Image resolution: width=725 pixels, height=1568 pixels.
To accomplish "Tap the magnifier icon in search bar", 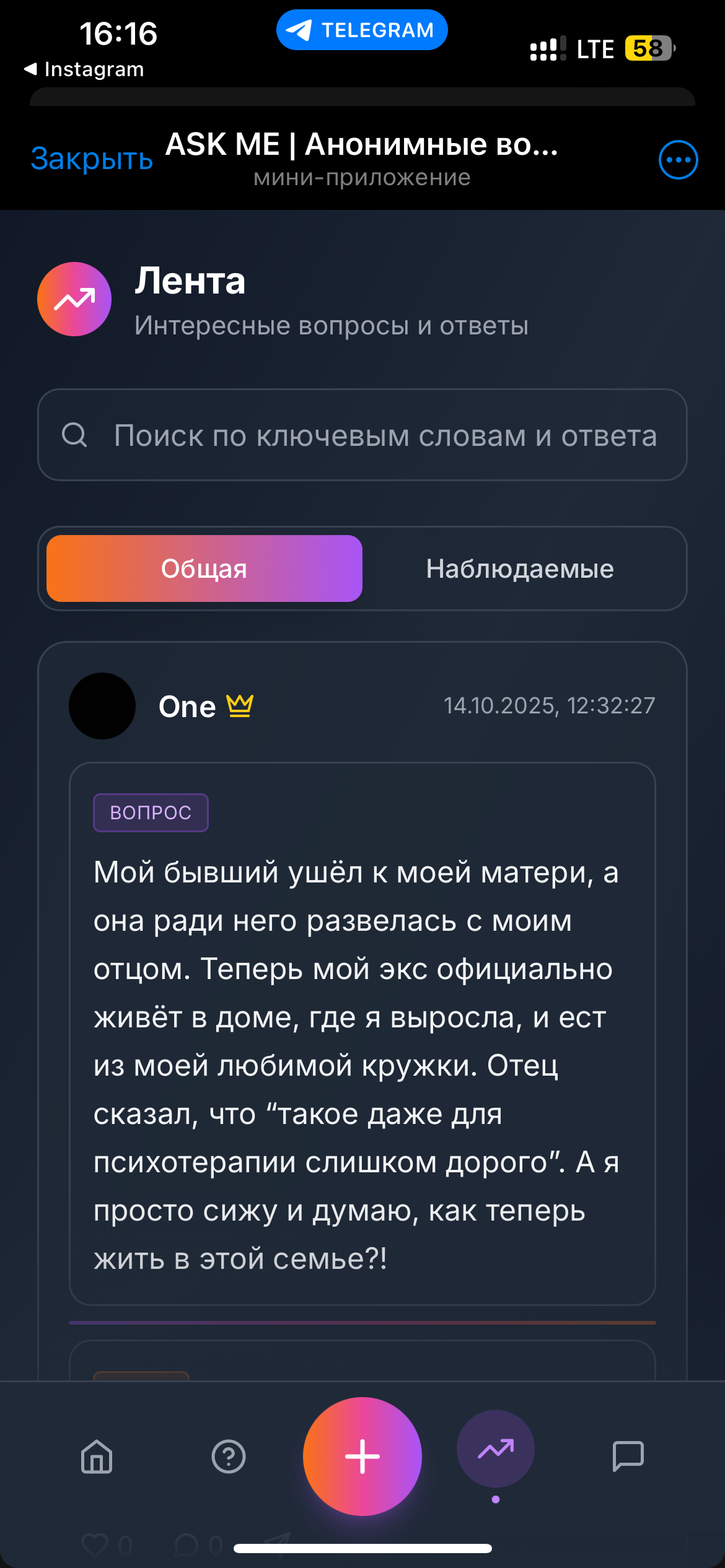I will coord(74,435).
